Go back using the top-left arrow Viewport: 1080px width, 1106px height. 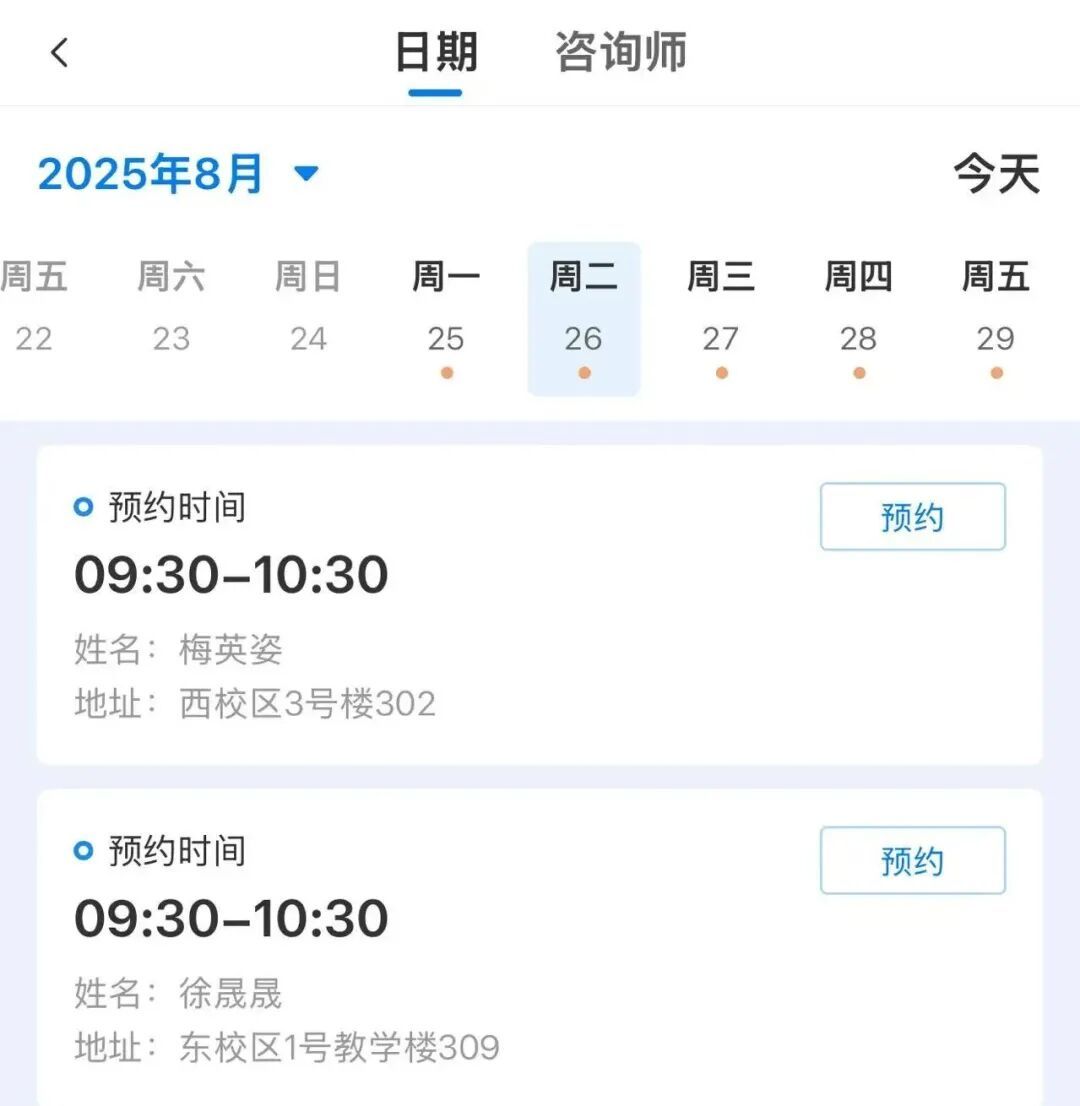pyautogui.click(x=60, y=53)
